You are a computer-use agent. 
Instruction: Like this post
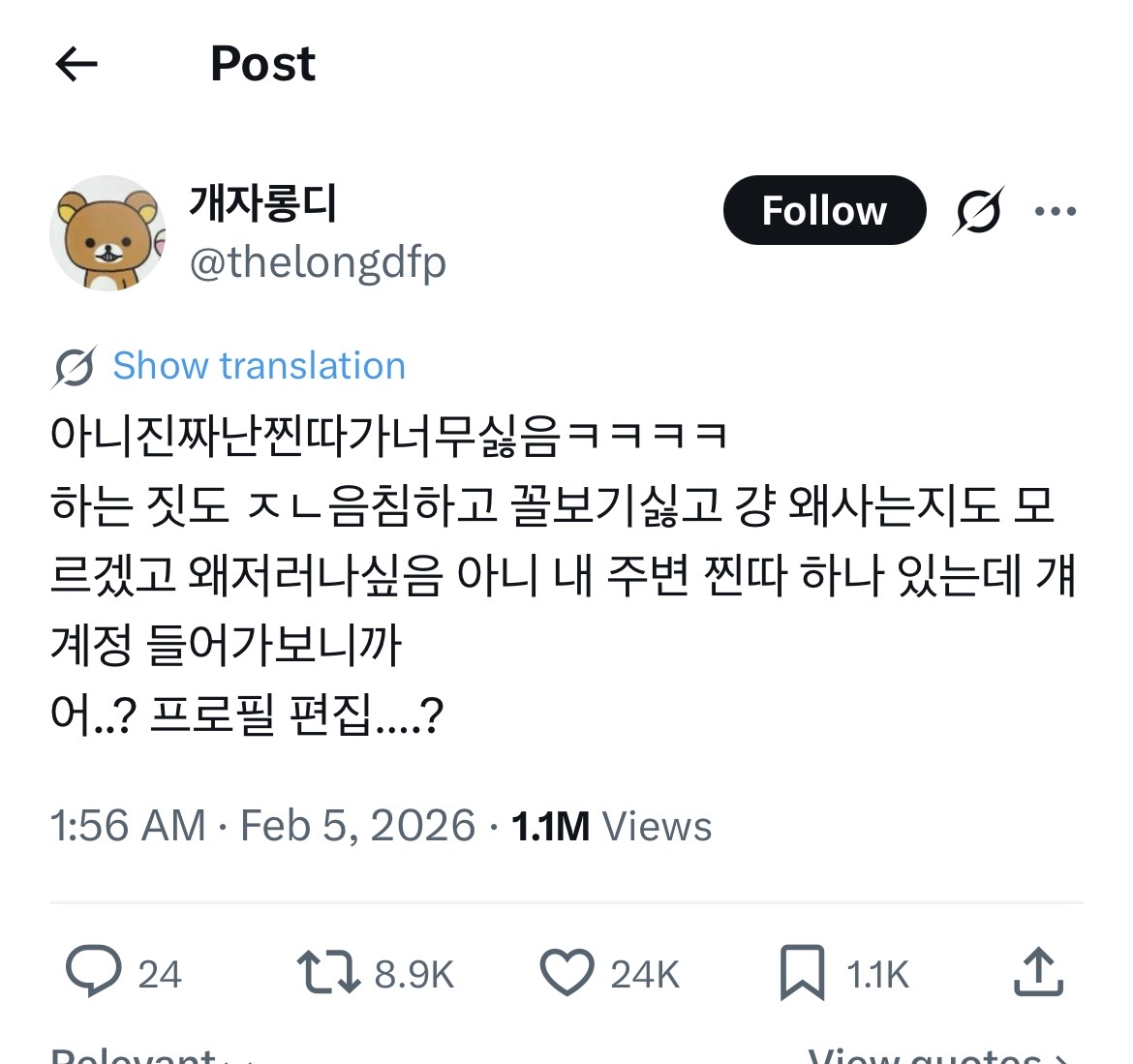click(566, 972)
